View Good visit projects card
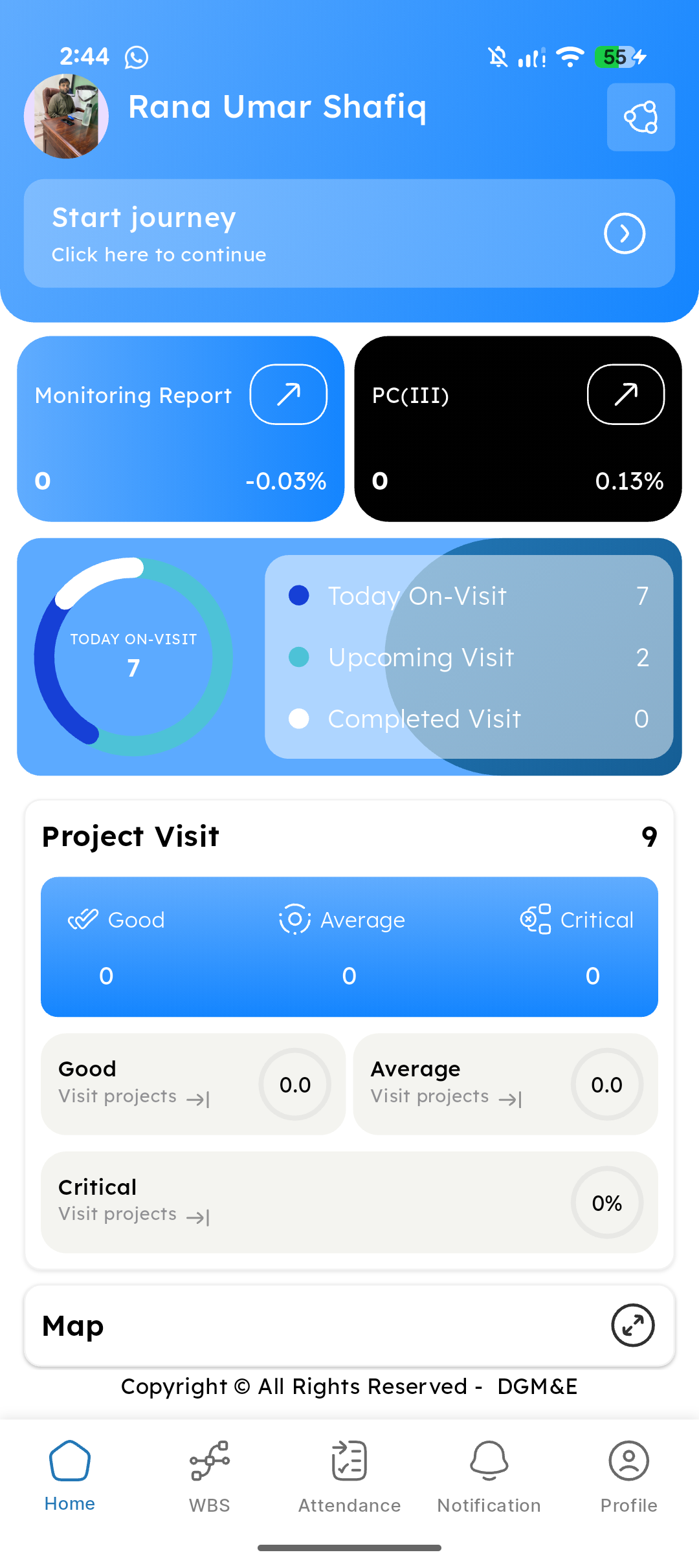699x1568 pixels. coord(193,1084)
